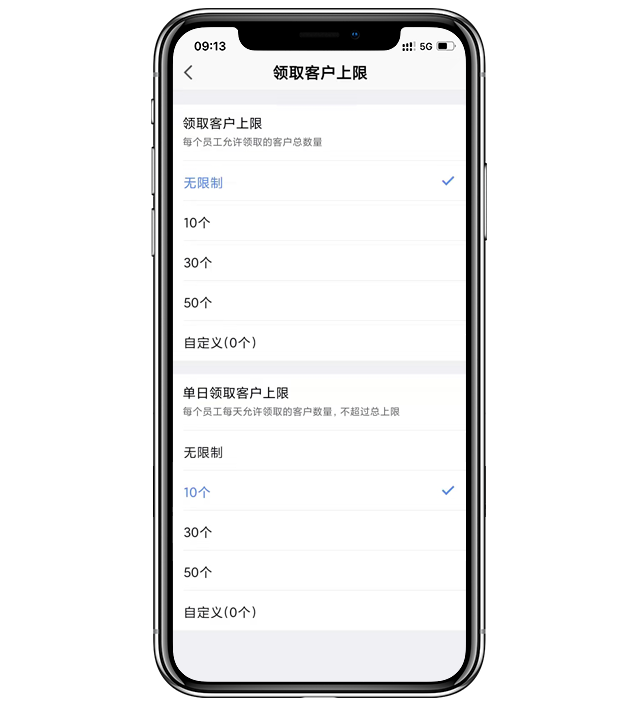Choose 30个 under 领取客户上限

[197, 262]
